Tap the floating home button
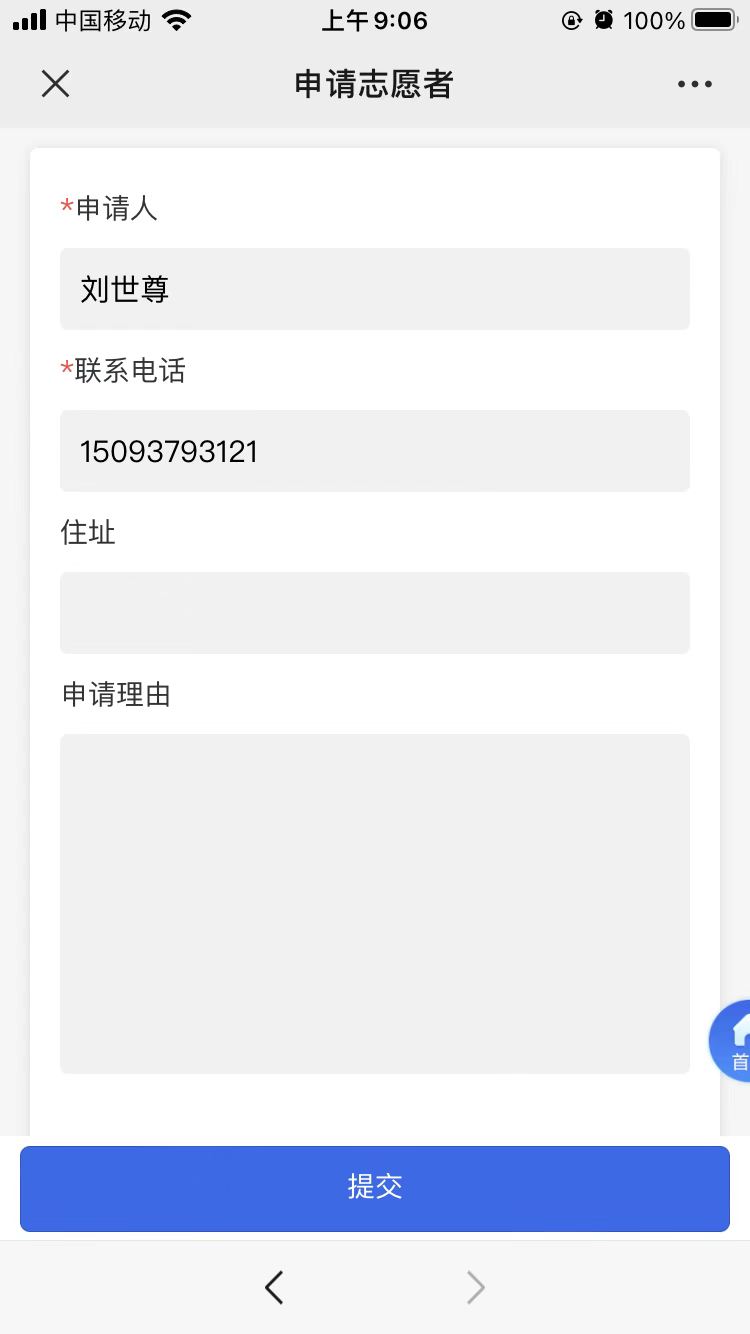Viewport: 750px width, 1334px height. [731, 1040]
